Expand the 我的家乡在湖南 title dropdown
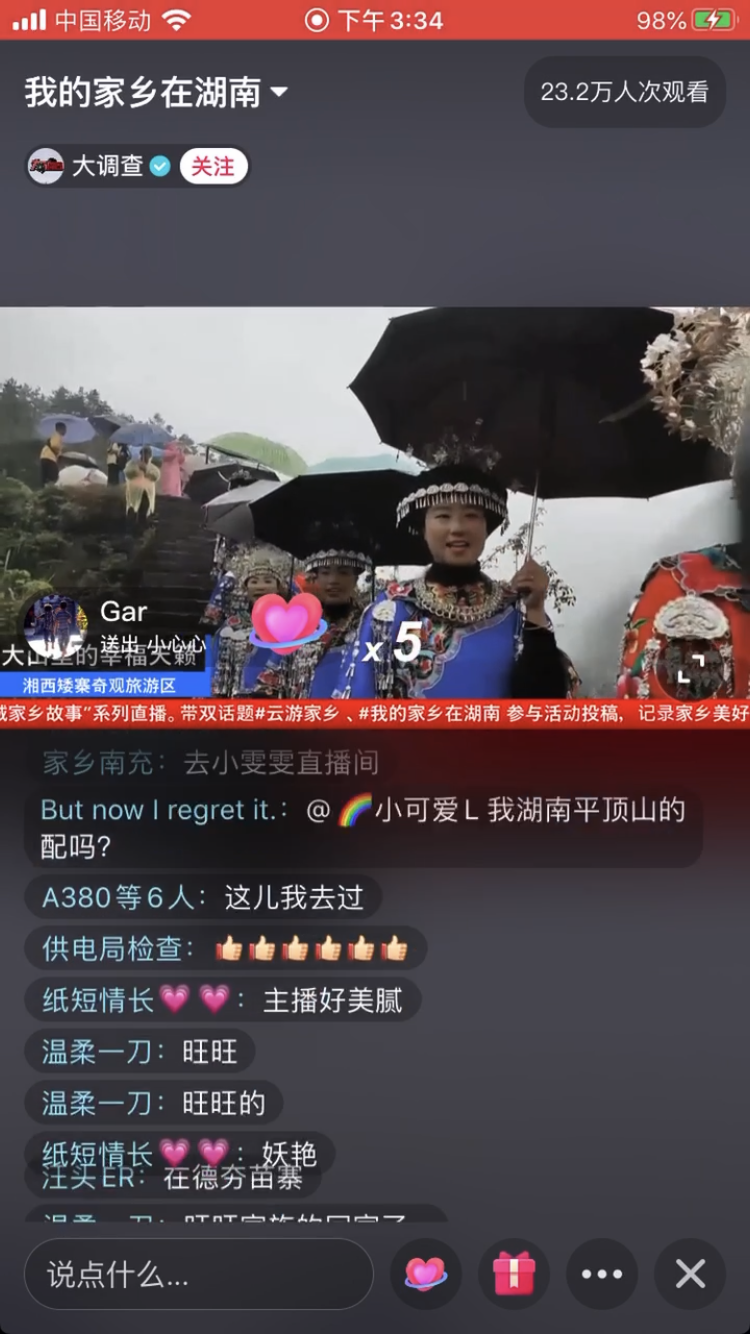The width and height of the screenshot is (750, 1334). (x=279, y=92)
